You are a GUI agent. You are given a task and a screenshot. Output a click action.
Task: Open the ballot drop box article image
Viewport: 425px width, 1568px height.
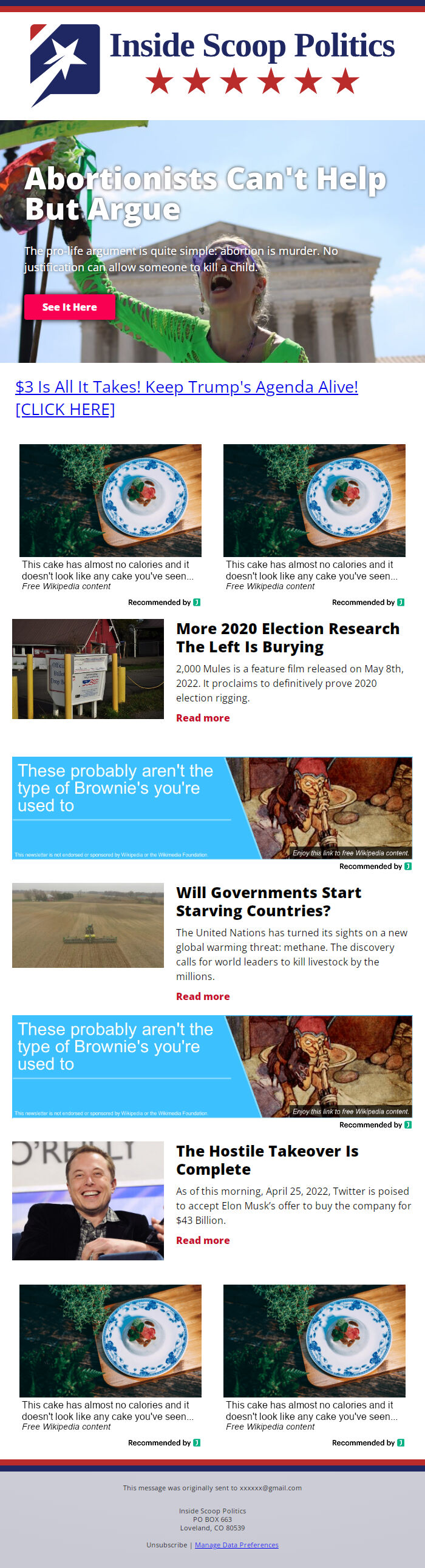tap(87, 668)
